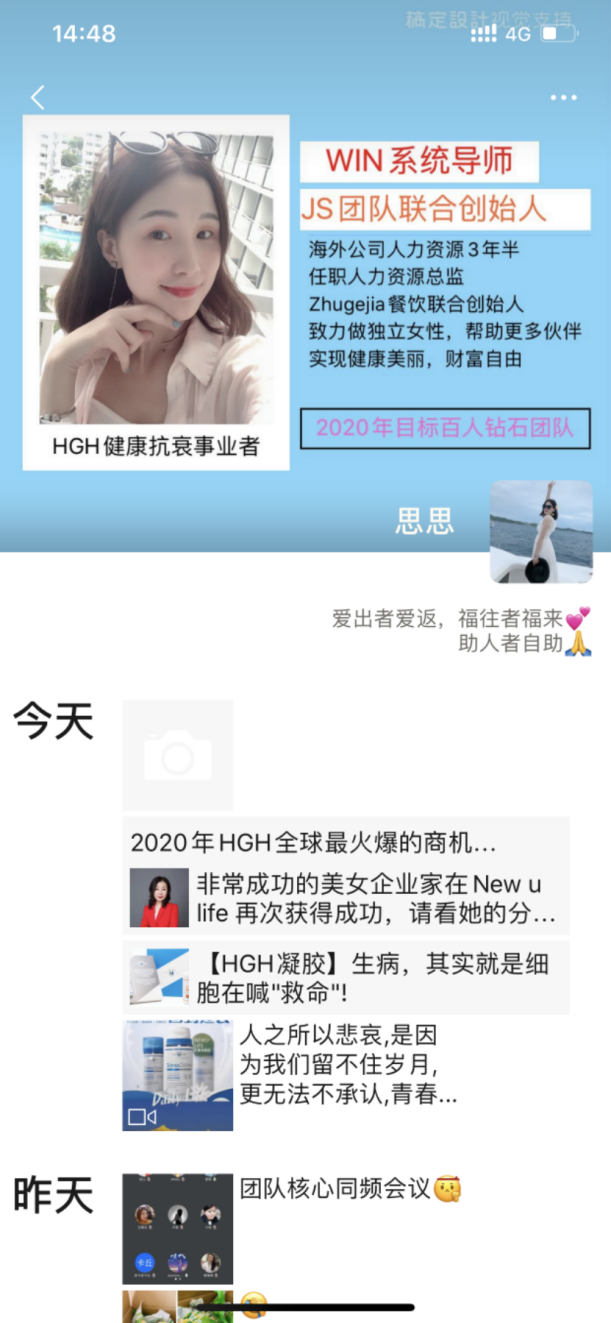The height and width of the screenshot is (1323, 611).
Task: Open the 【HGH凝胶】生病 article link
Action: pos(345,977)
